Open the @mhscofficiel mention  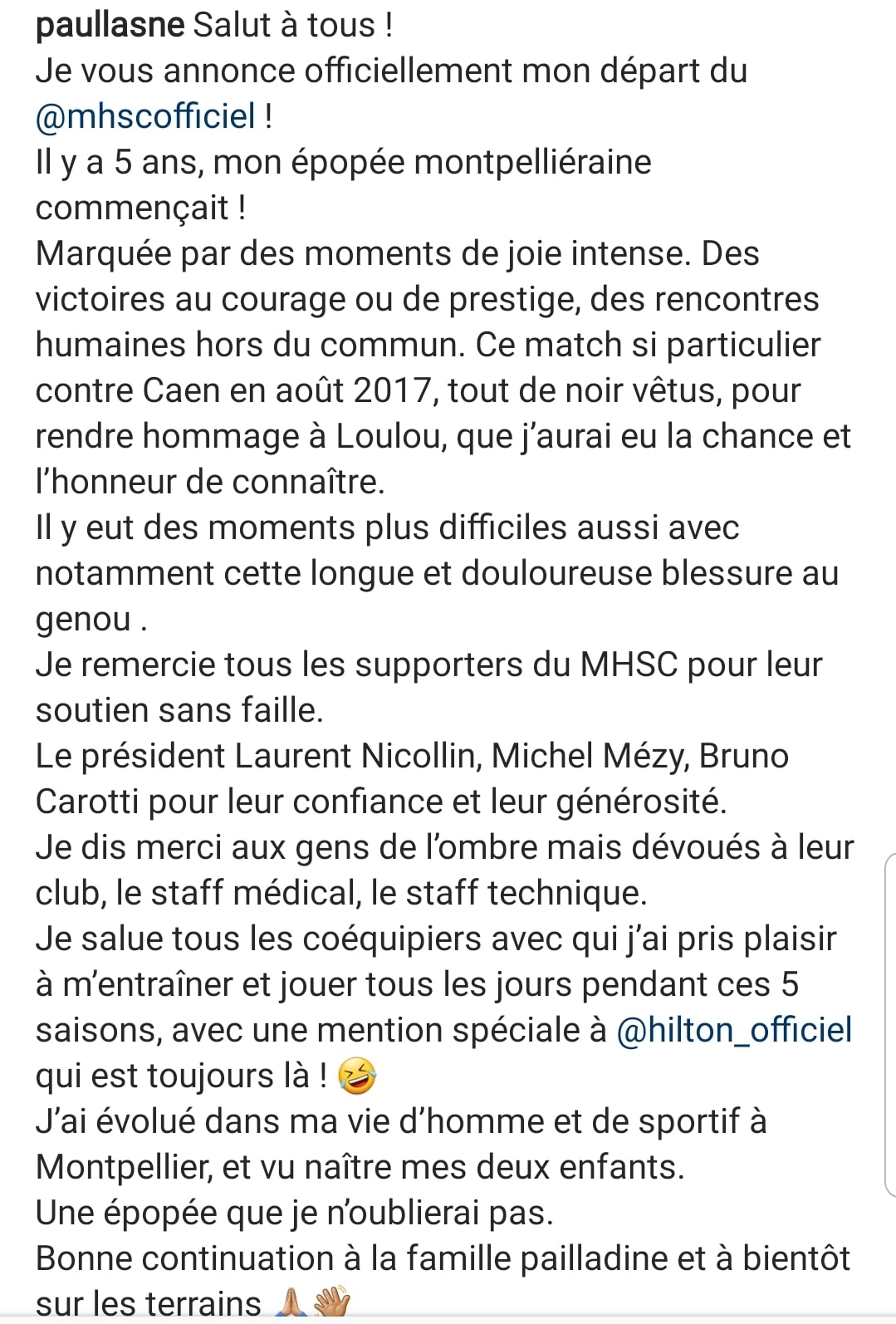pos(145,116)
